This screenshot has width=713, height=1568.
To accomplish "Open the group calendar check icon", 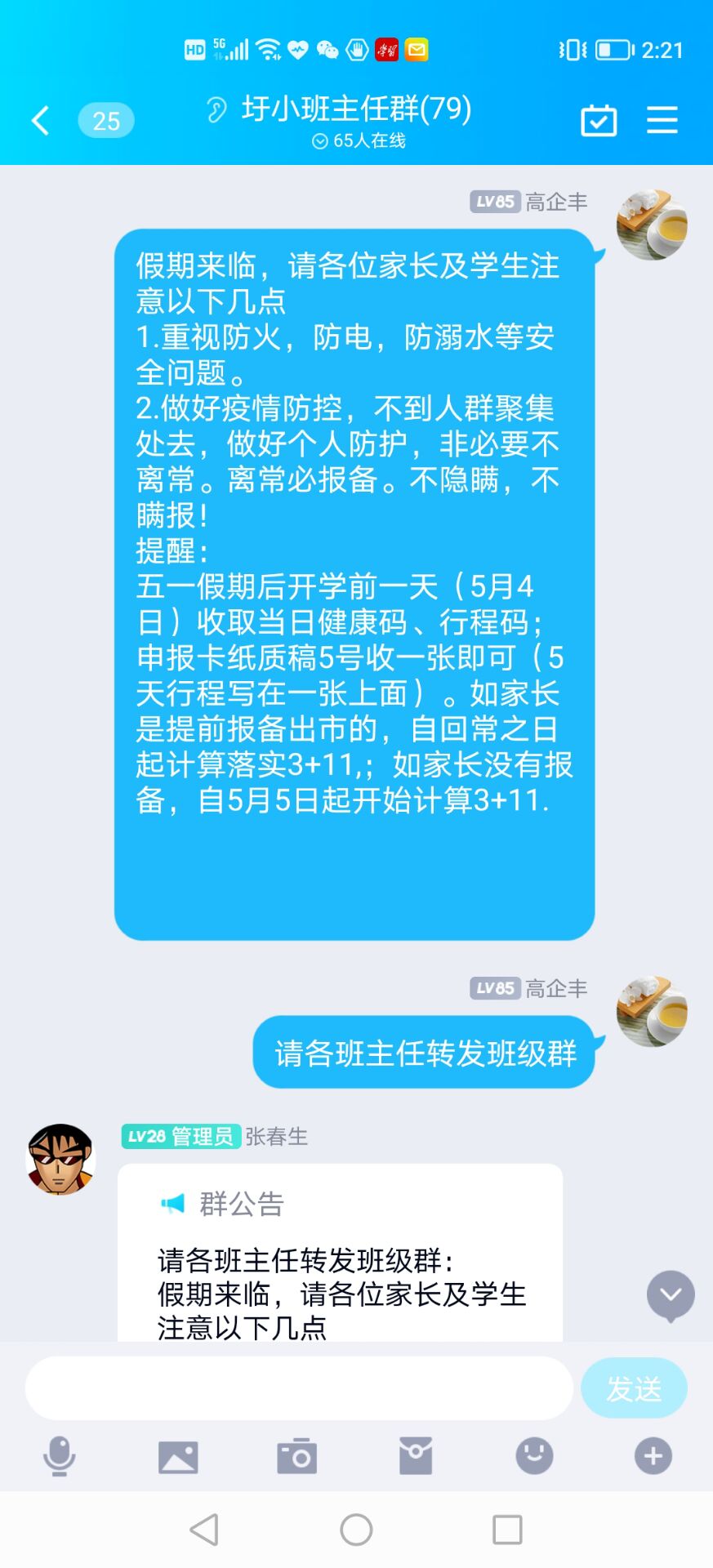I will [x=599, y=121].
